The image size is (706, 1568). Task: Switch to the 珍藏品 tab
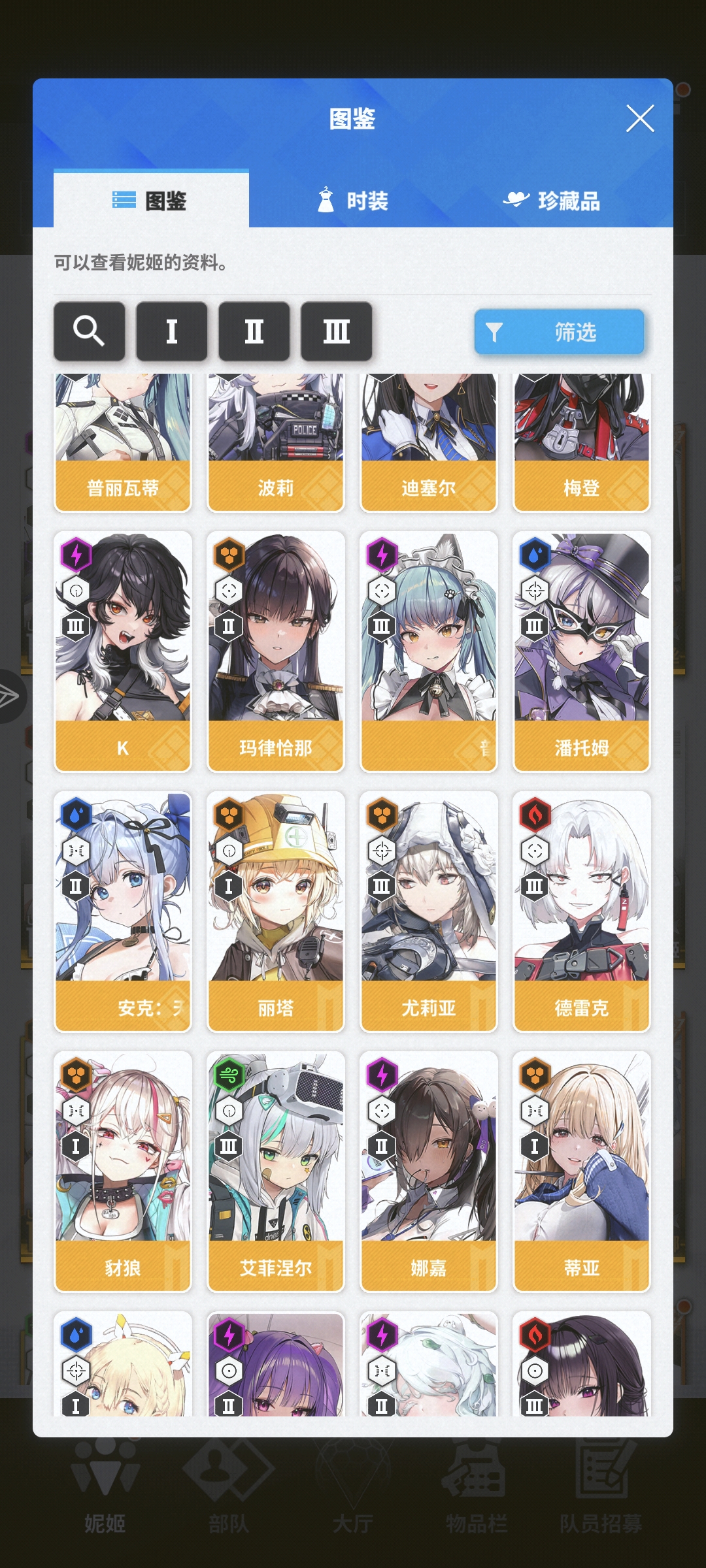(552, 201)
